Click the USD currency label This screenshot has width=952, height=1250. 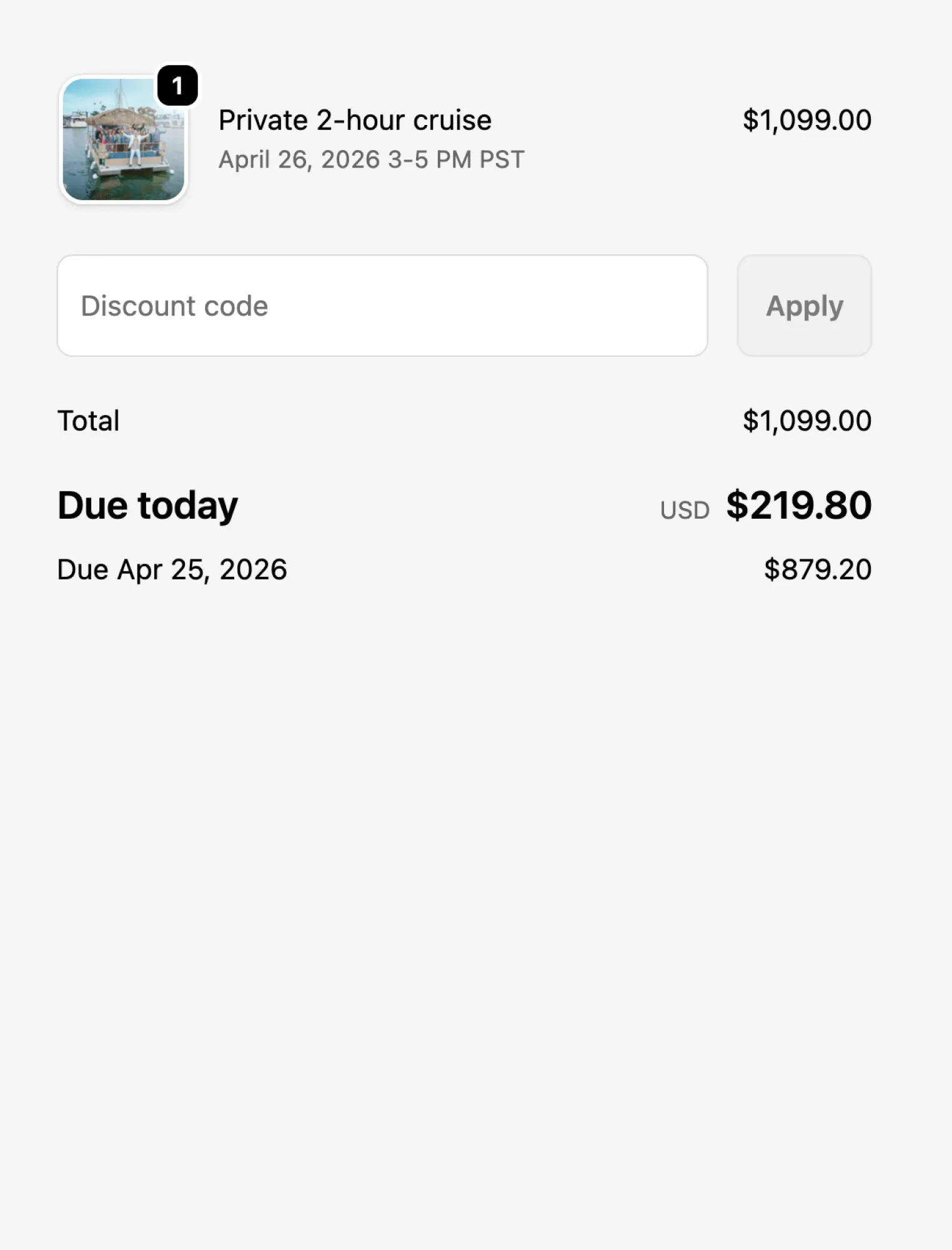[x=684, y=510]
